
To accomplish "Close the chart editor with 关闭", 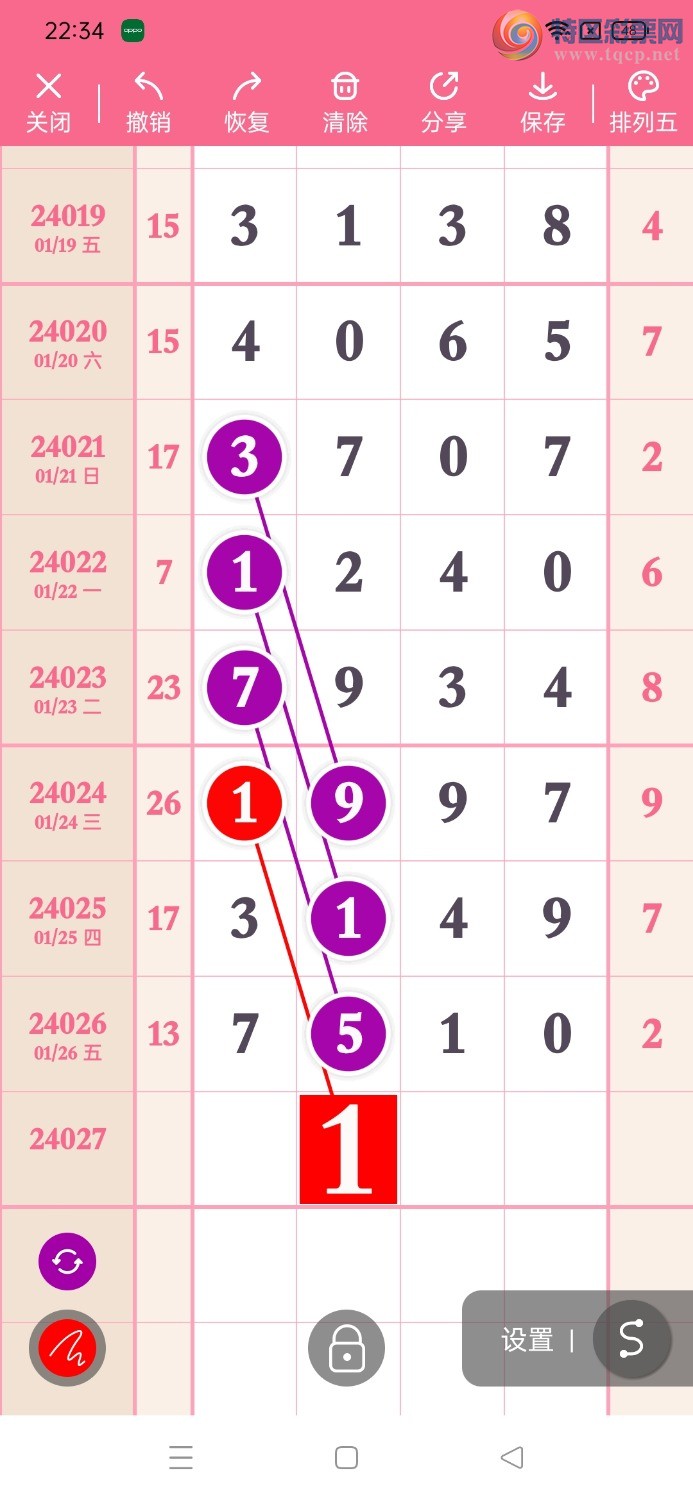I will 48,102.
